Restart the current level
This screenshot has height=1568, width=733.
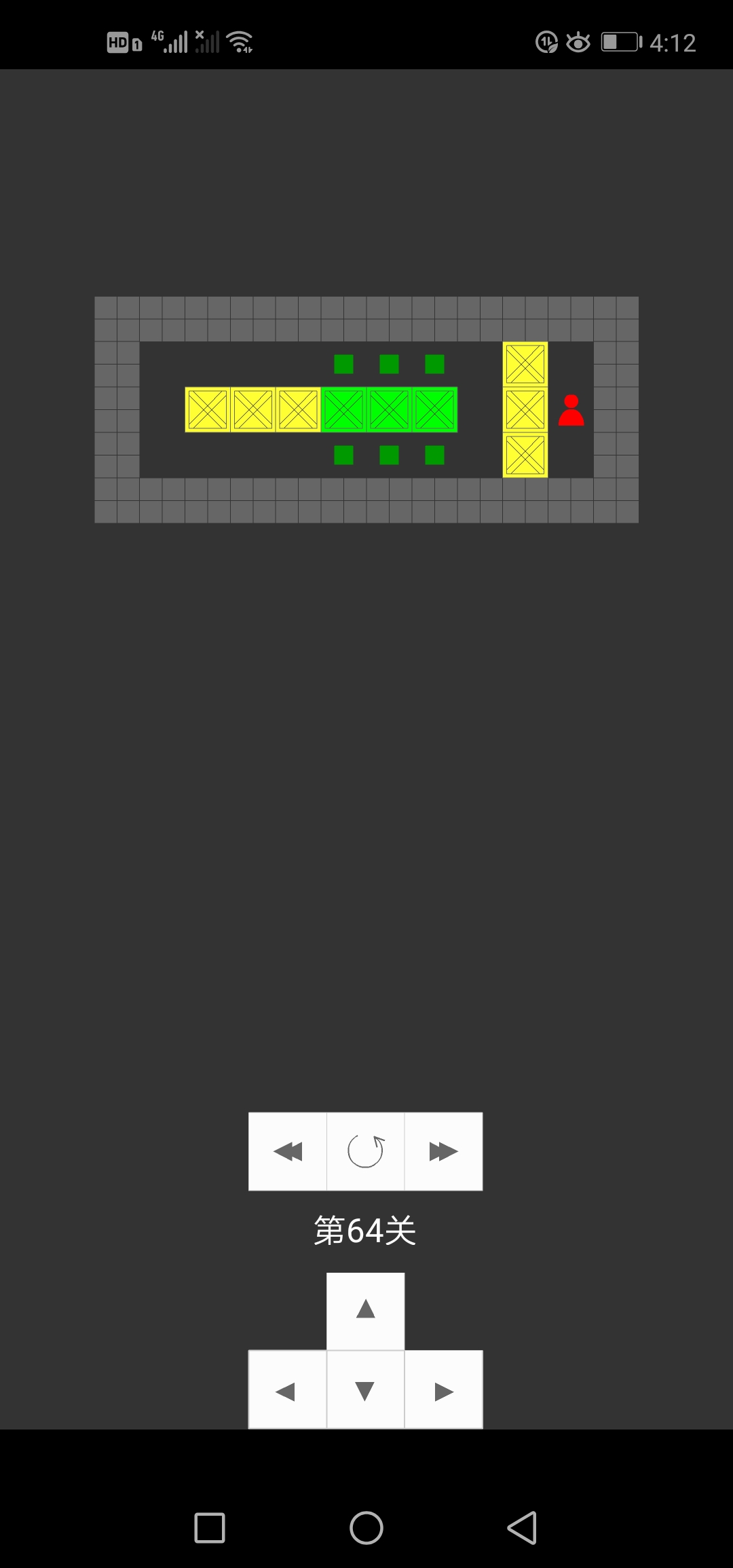pos(366,1151)
